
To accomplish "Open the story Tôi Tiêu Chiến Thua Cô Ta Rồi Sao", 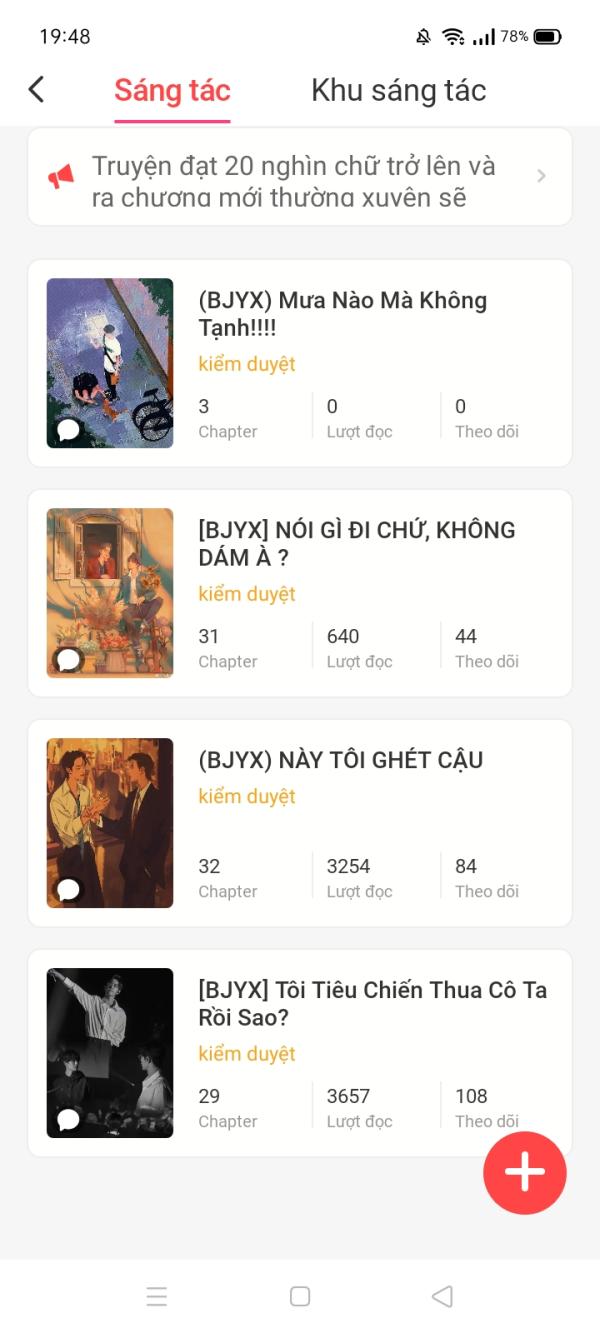I will pyautogui.click(x=372, y=1004).
